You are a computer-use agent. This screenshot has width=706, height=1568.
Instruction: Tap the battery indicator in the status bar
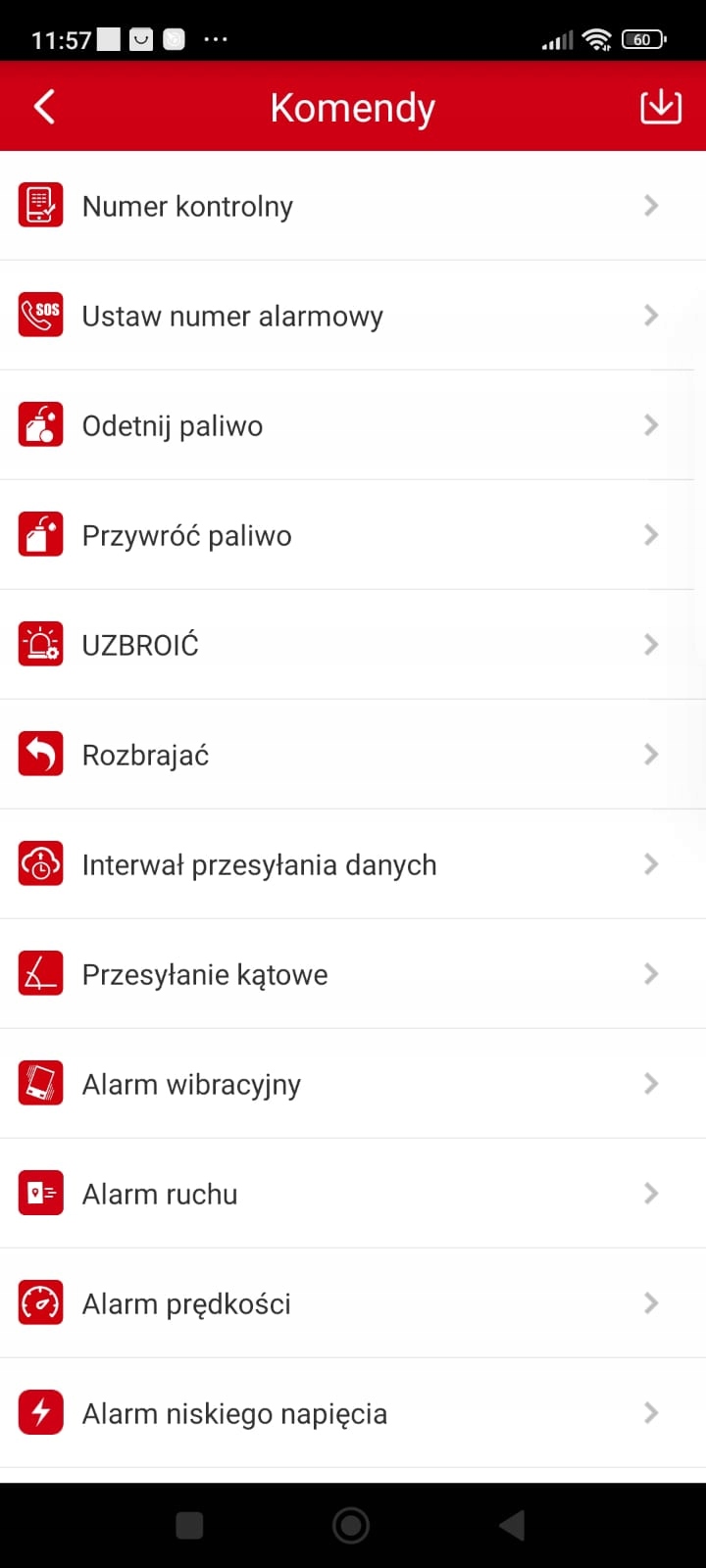[x=642, y=39]
